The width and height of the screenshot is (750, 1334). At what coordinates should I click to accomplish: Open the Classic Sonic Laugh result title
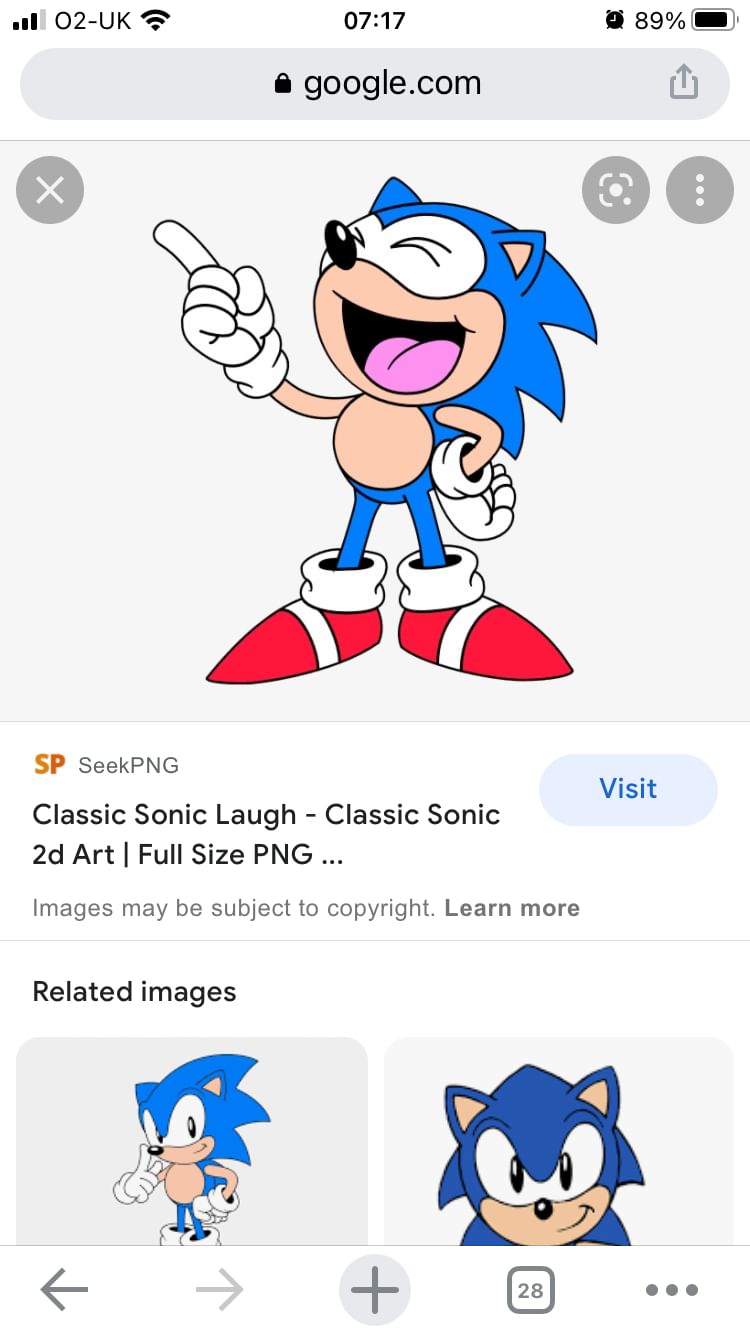[x=266, y=835]
